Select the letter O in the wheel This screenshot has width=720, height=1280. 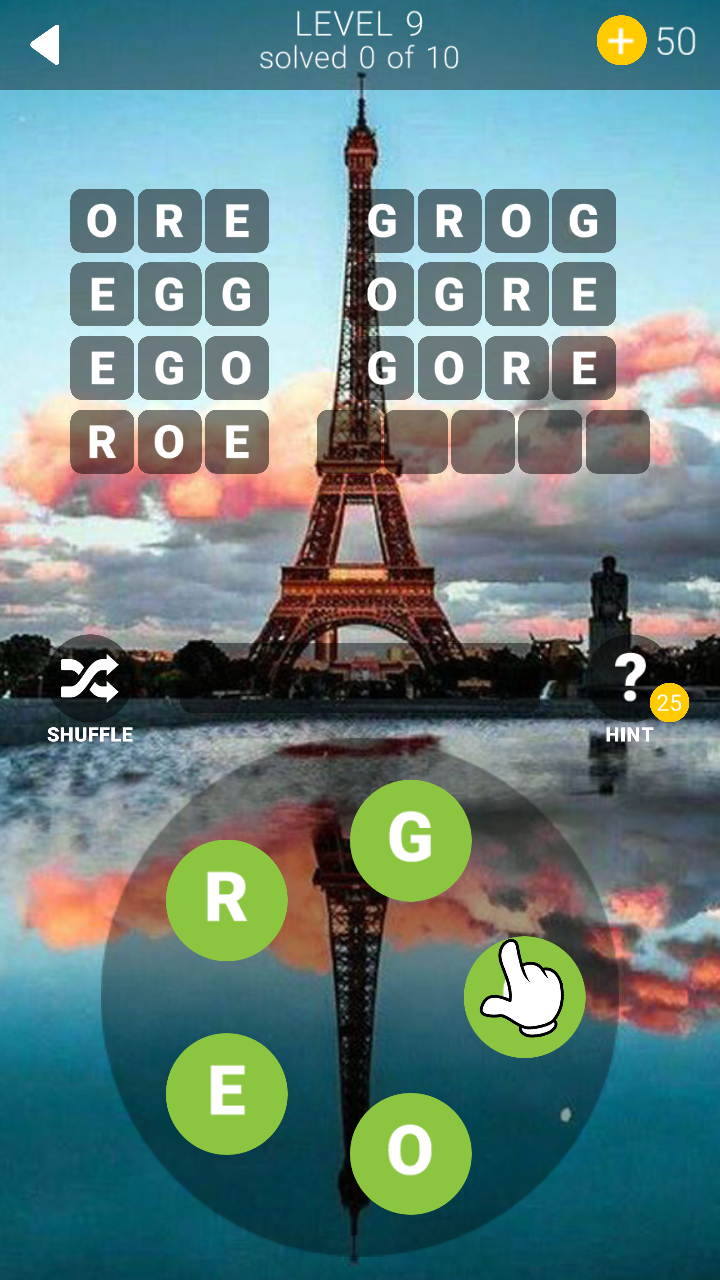tap(410, 1153)
